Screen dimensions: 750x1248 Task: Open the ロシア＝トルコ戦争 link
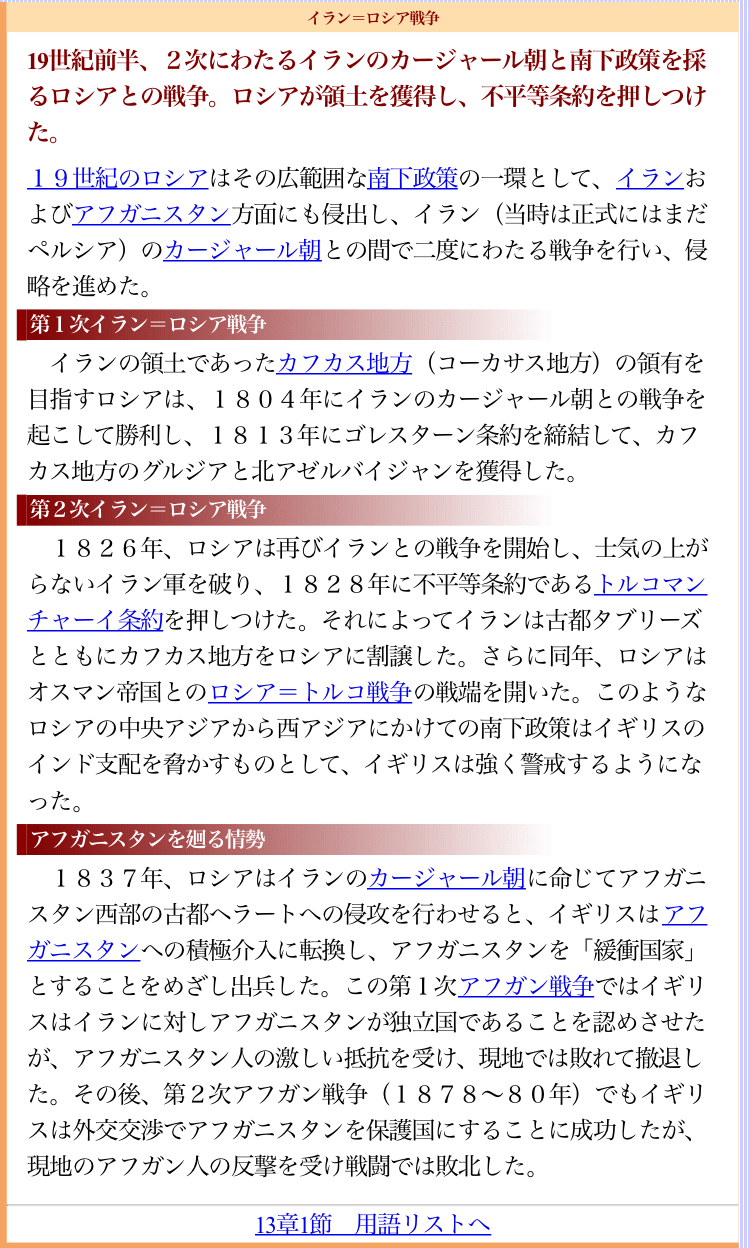click(310, 692)
